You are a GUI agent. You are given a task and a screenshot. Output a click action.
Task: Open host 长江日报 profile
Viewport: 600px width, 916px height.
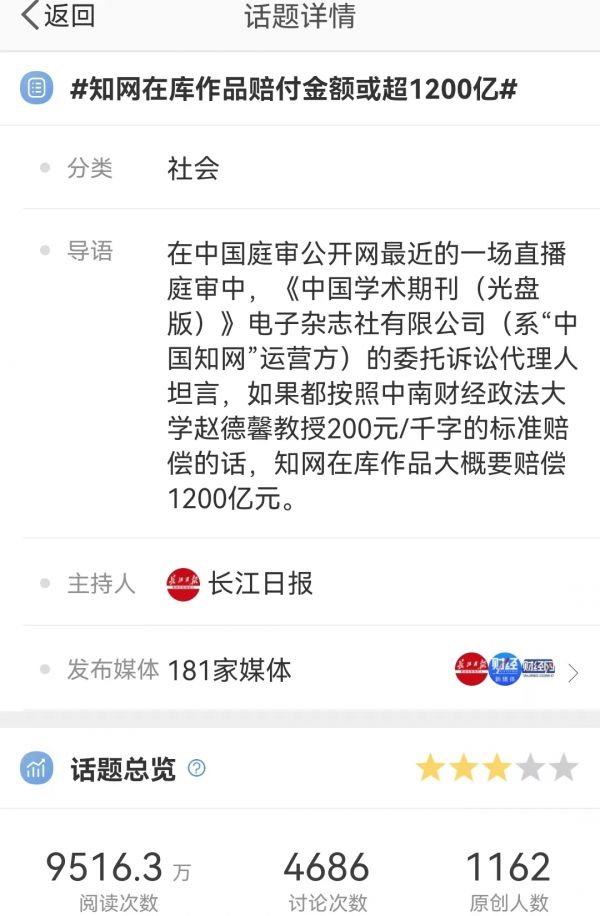pos(241,584)
